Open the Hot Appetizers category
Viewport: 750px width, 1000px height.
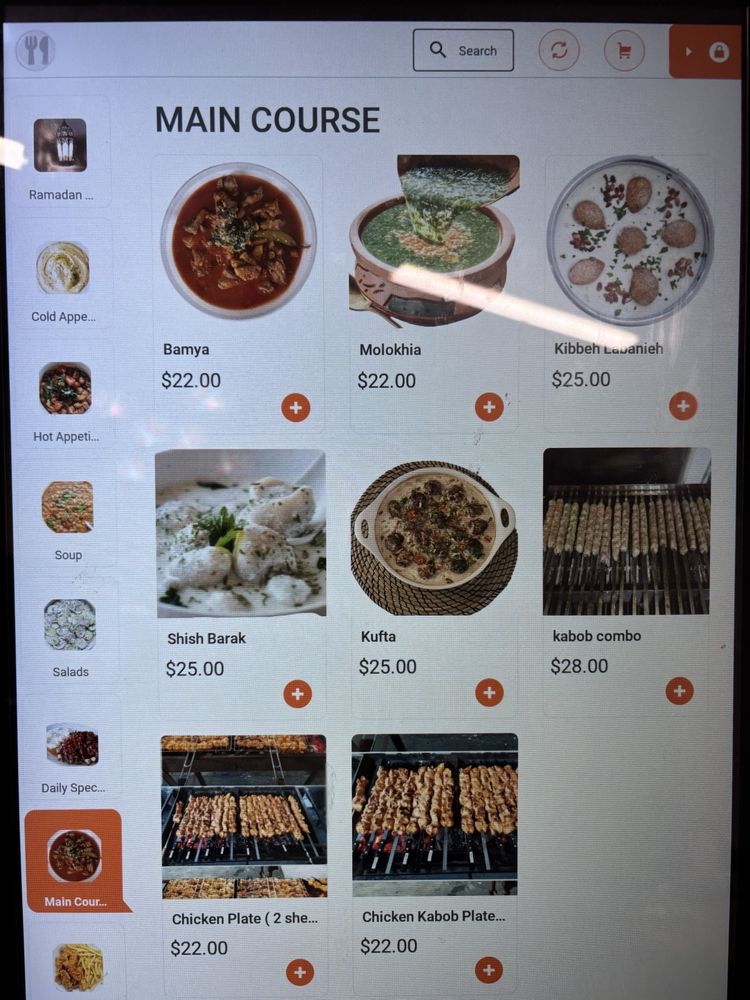[x=65, y=398]
